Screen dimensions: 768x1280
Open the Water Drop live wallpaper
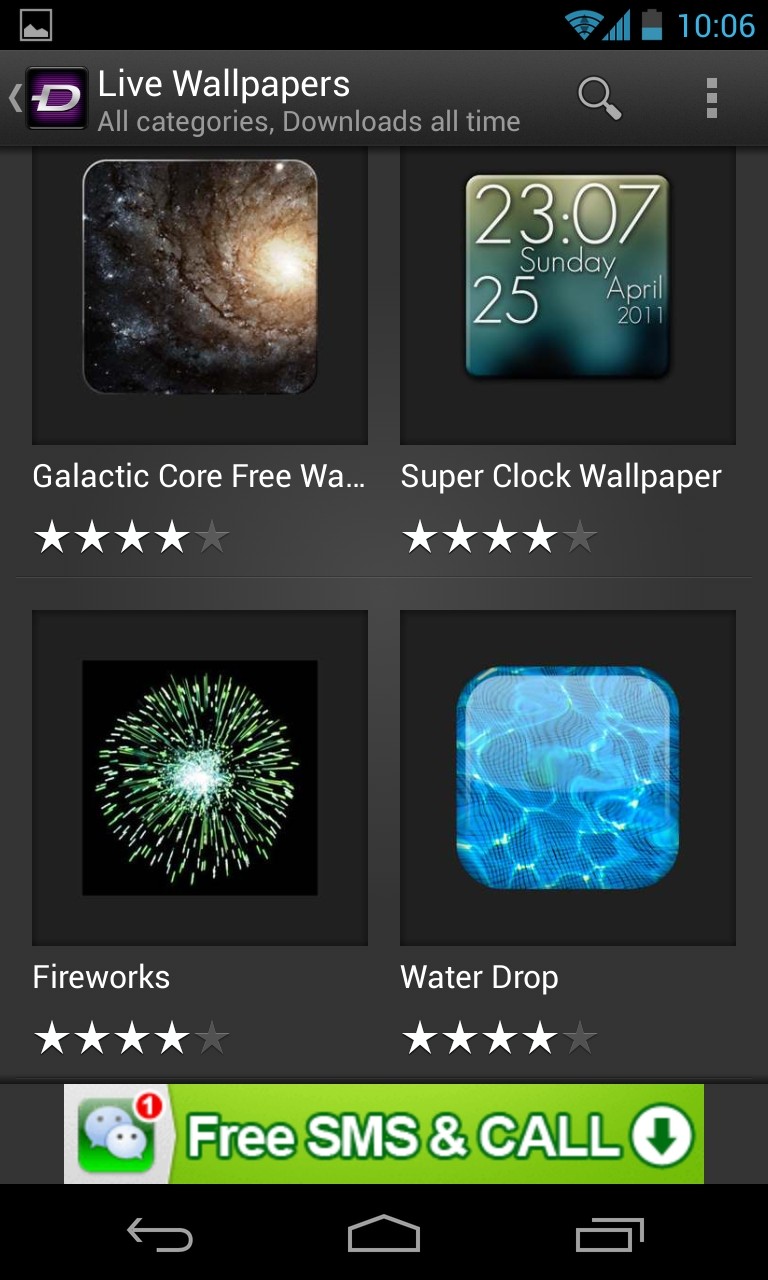(567, 777)
